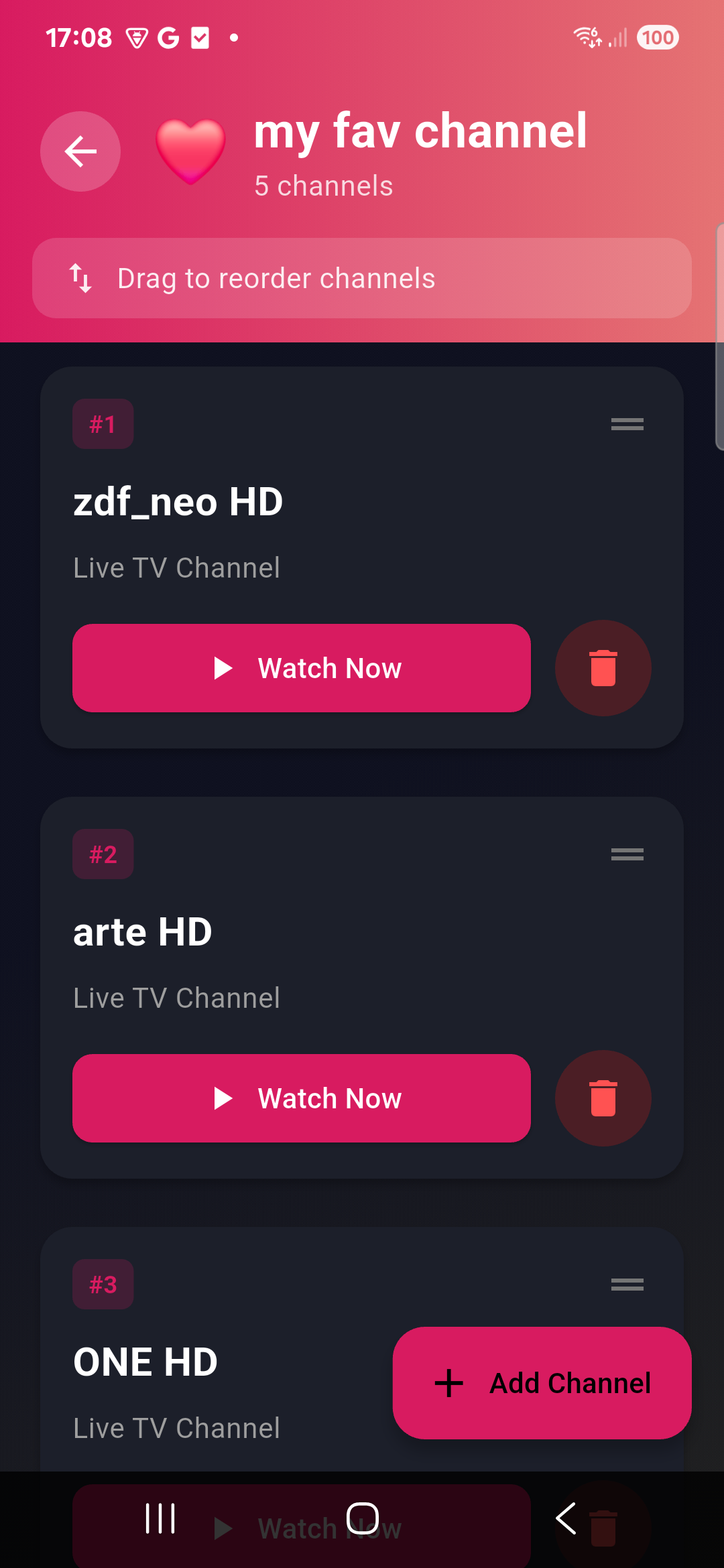Add a new channel to this list

[x=542, y=1383]
